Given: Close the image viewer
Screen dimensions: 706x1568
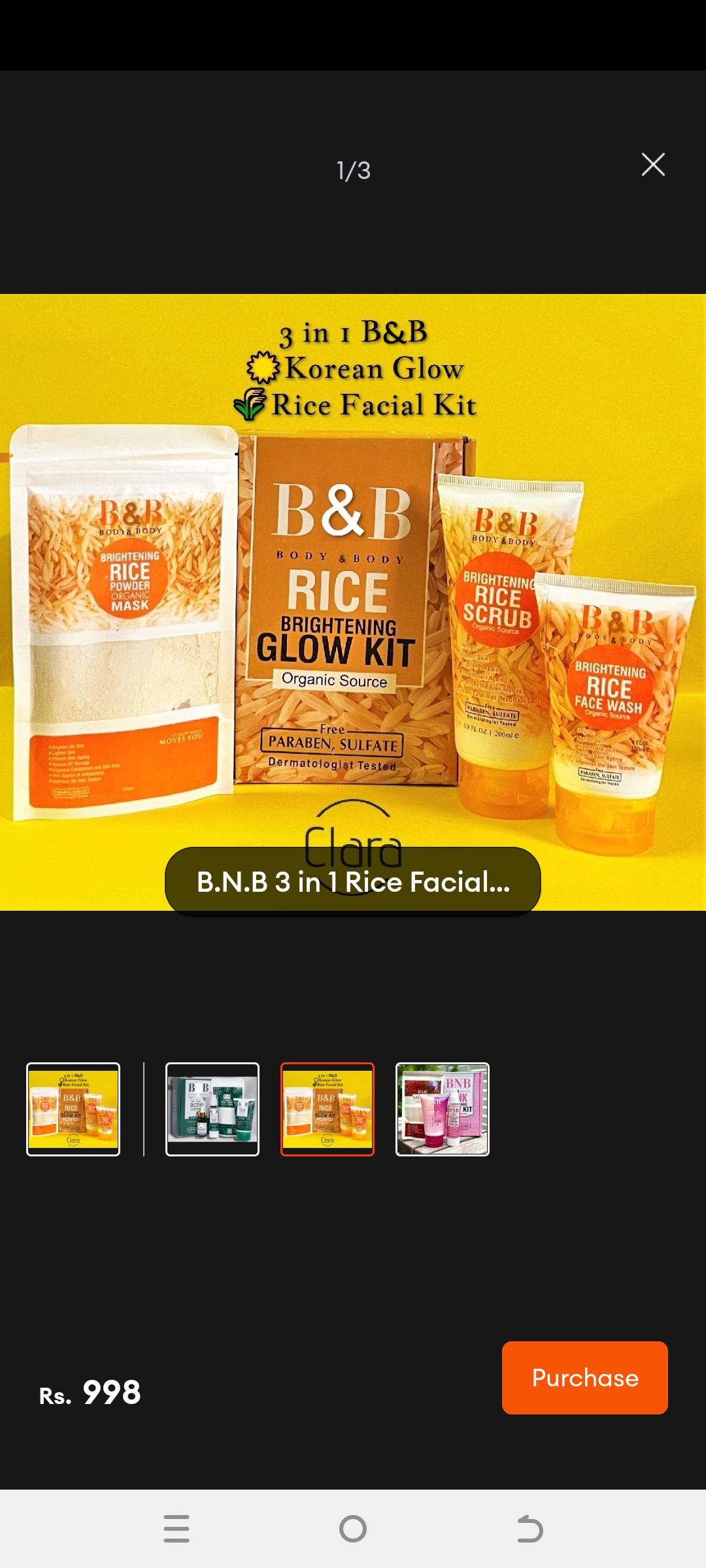Looking at the screenshot, I should 653,165.
